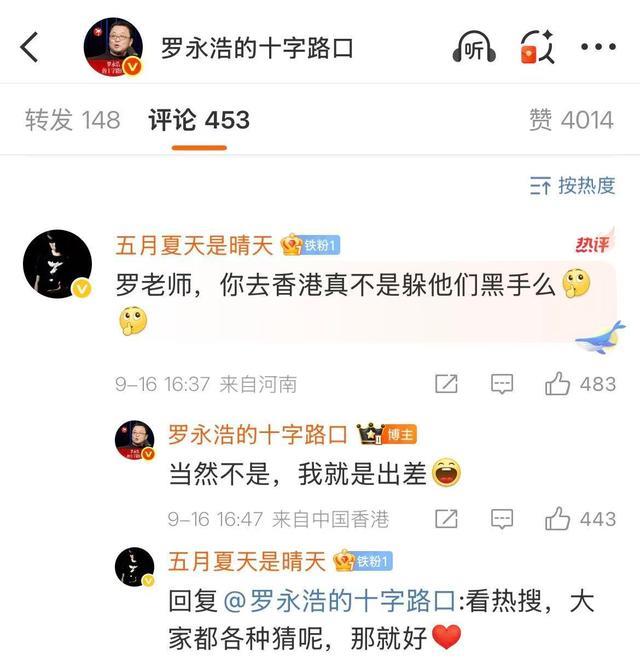This screenshot has width=640, height=661.
Task: Repost the reply posted from 中国香港
Action: tap(447, 519)
